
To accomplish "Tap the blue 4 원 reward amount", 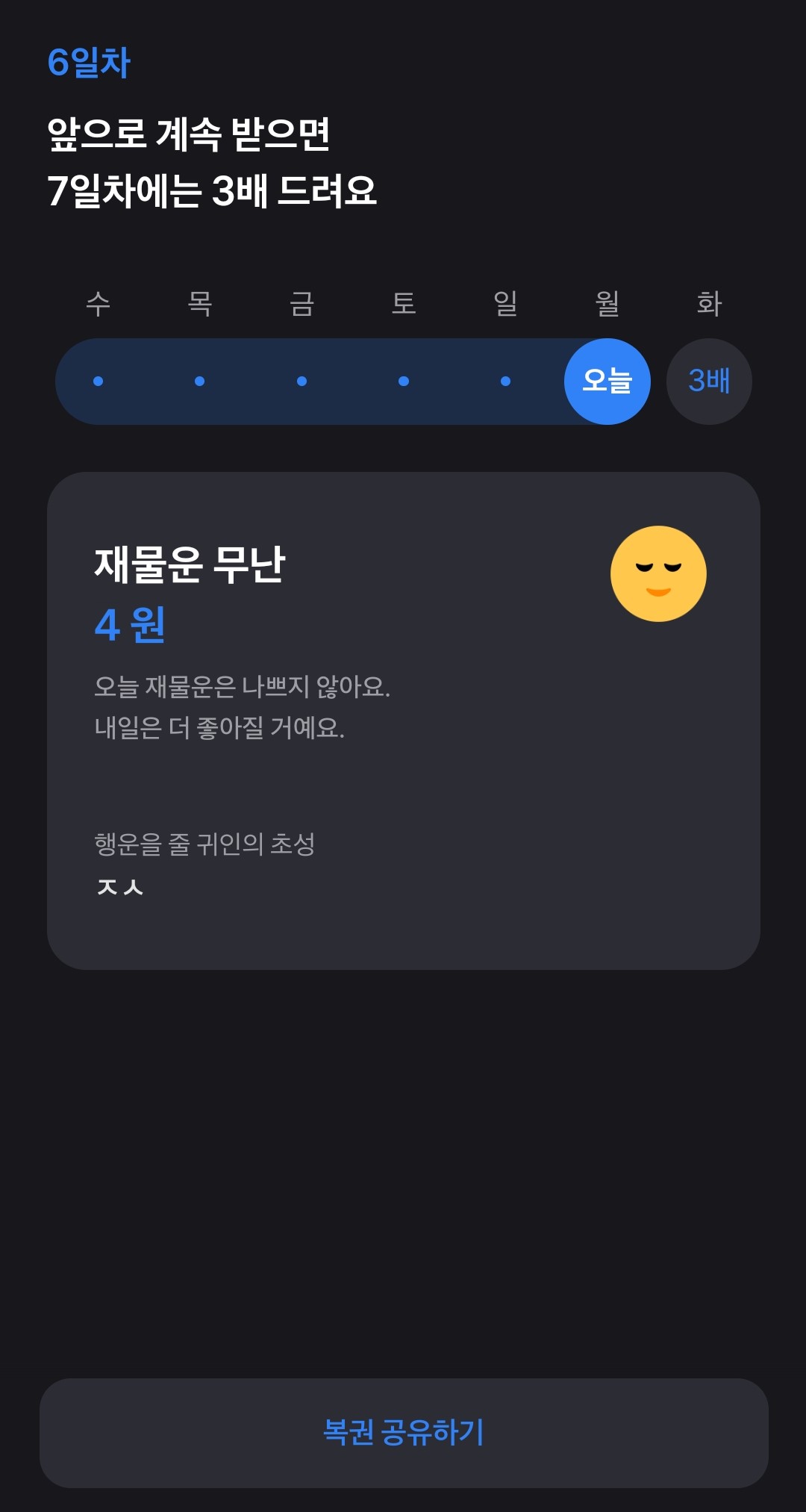I will 129,627.
